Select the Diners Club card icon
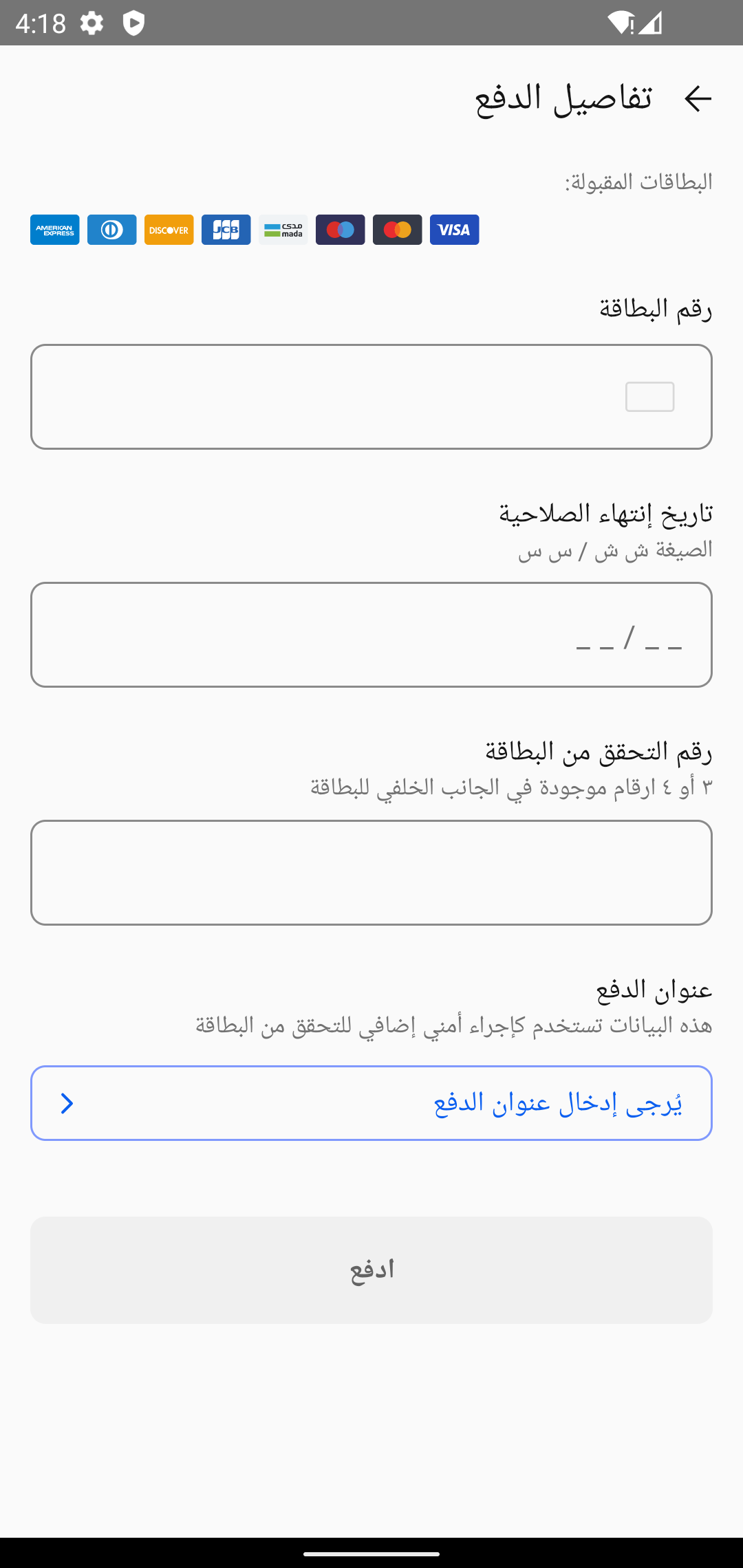The width and height of the screenshot is (743, 1568). [111, 230]
